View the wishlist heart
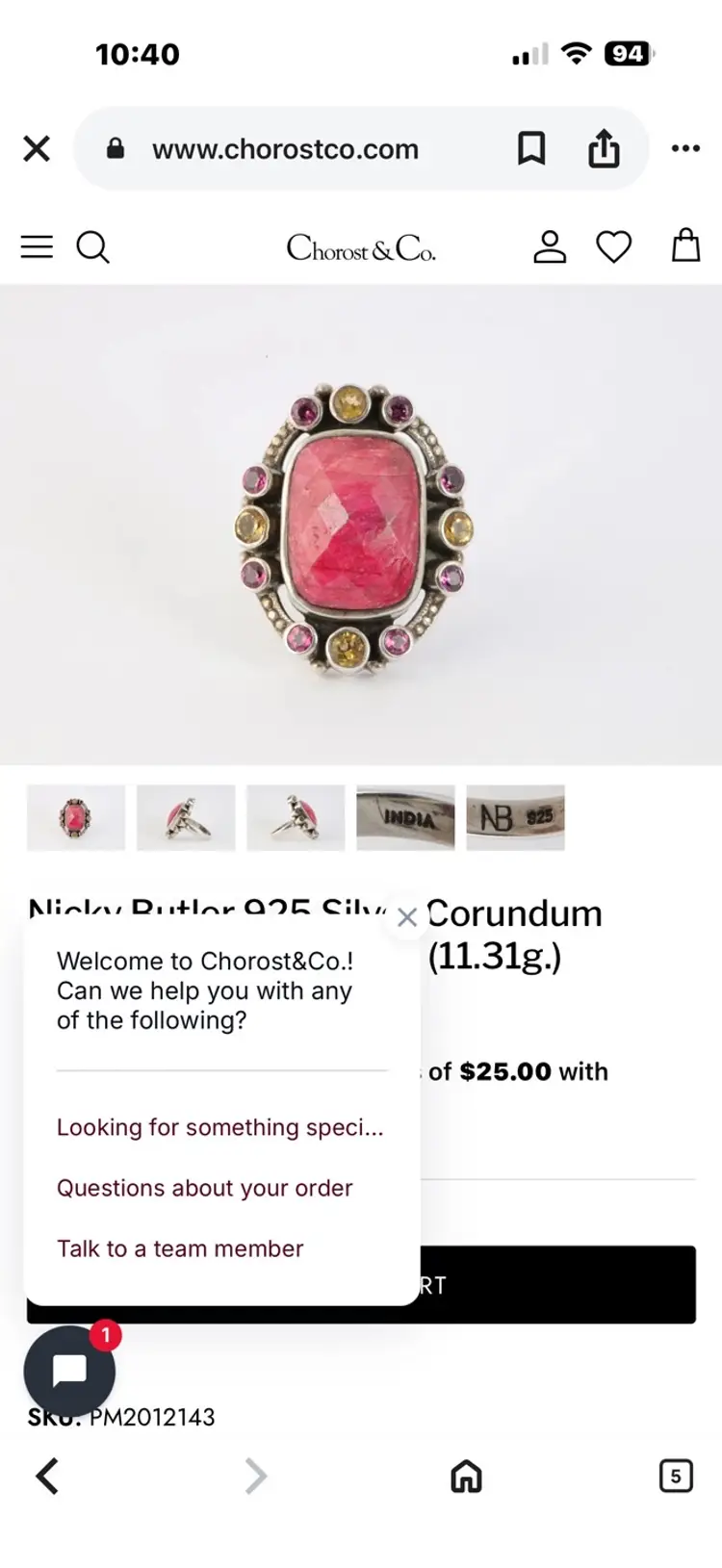Viewport: 722px width, 1568px height. (x=613, y=247)
